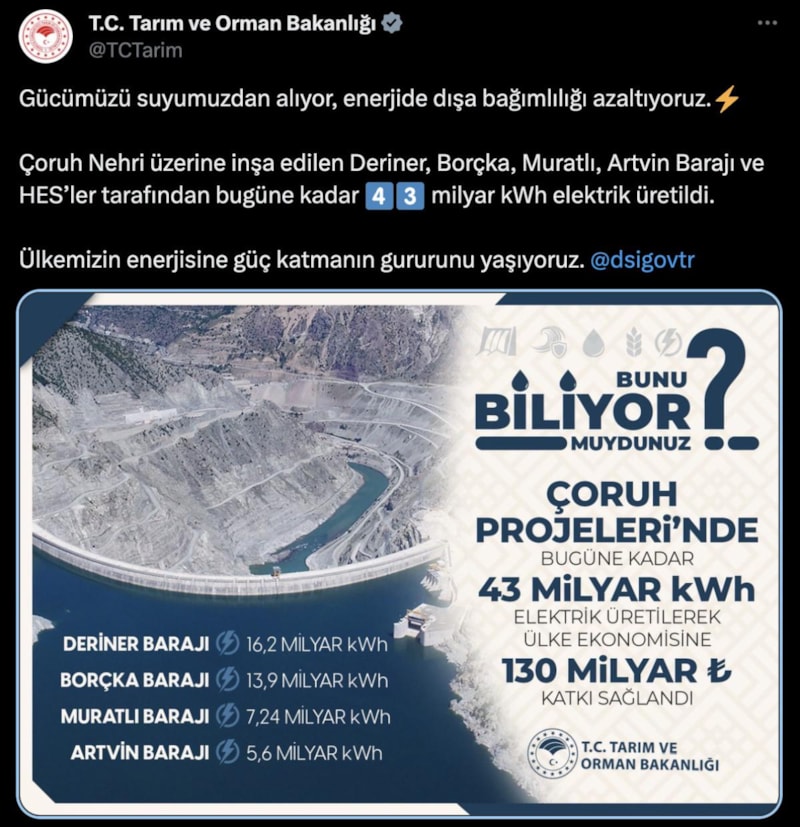Viewport: 800px width, 827px height.
Task: Open the post's three-dot overflow menu
Action: coord(766,25)
